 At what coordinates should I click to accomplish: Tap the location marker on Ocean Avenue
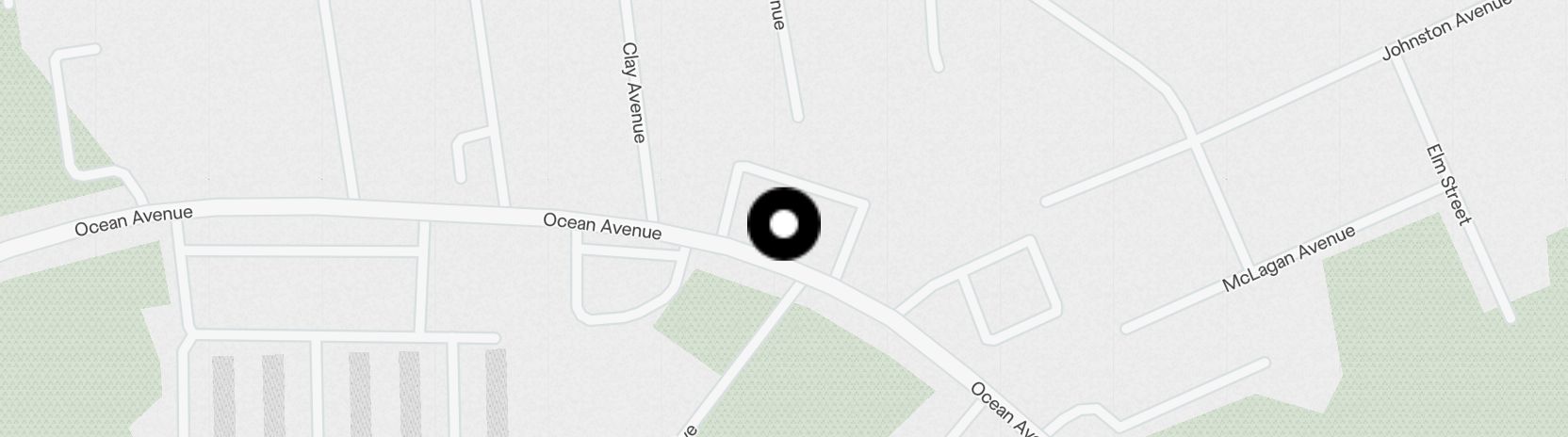click(x=784, y=224)
